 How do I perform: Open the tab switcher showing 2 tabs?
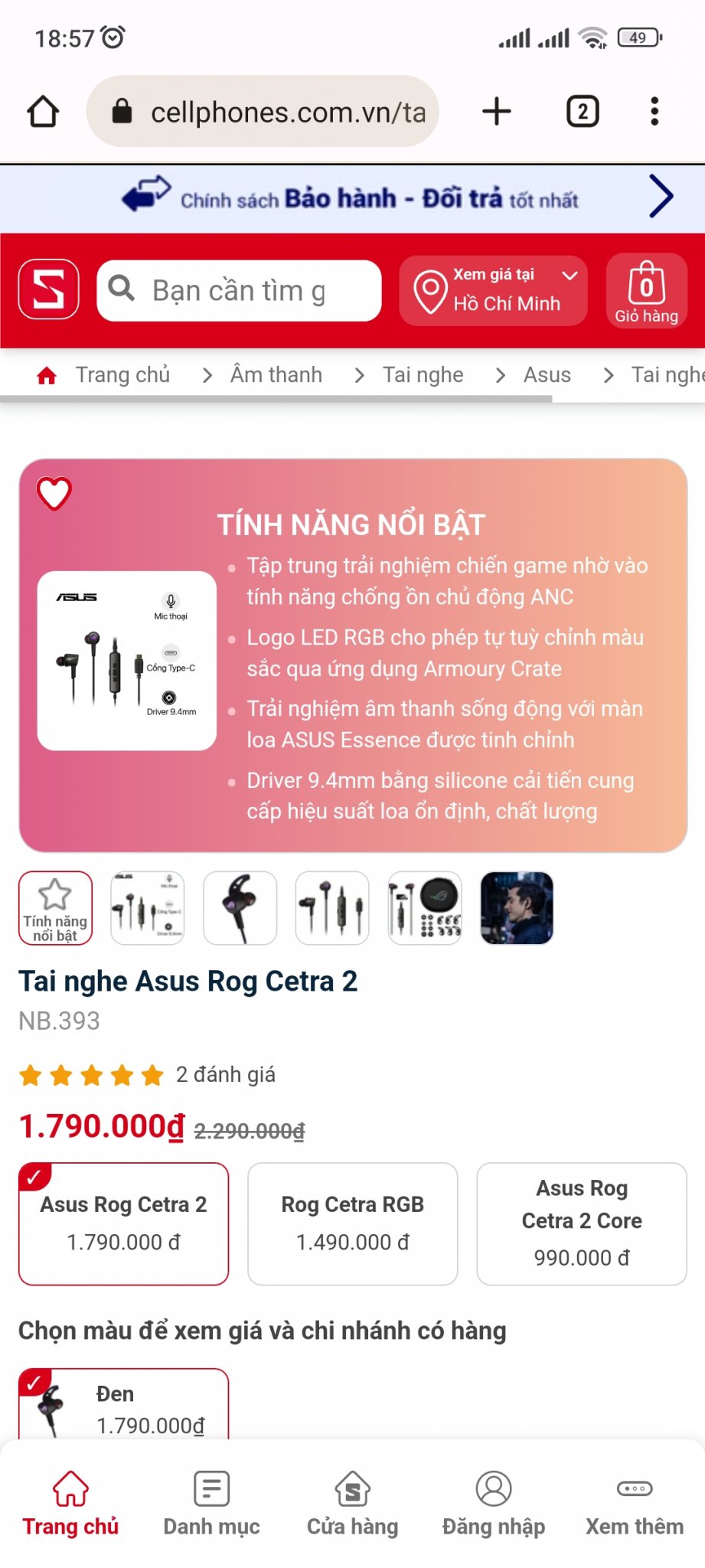[x=583, y=112]
